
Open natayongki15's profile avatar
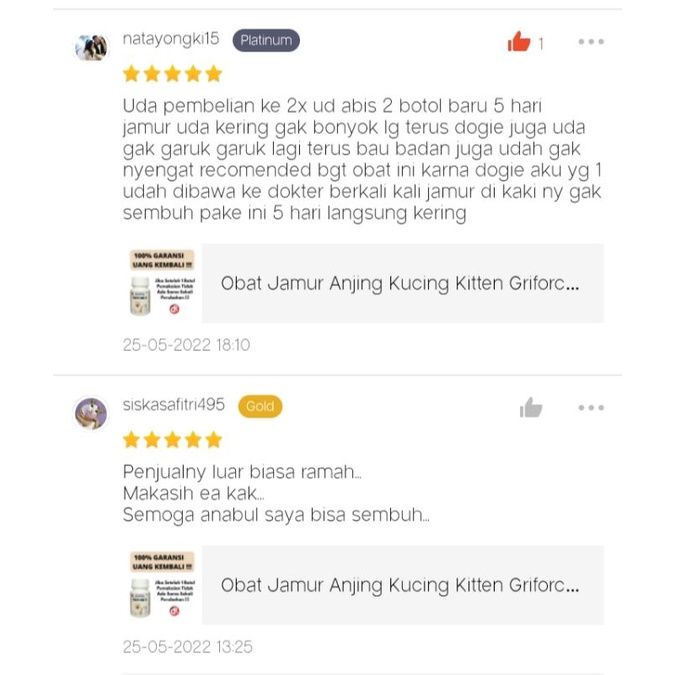coord(91,47)
